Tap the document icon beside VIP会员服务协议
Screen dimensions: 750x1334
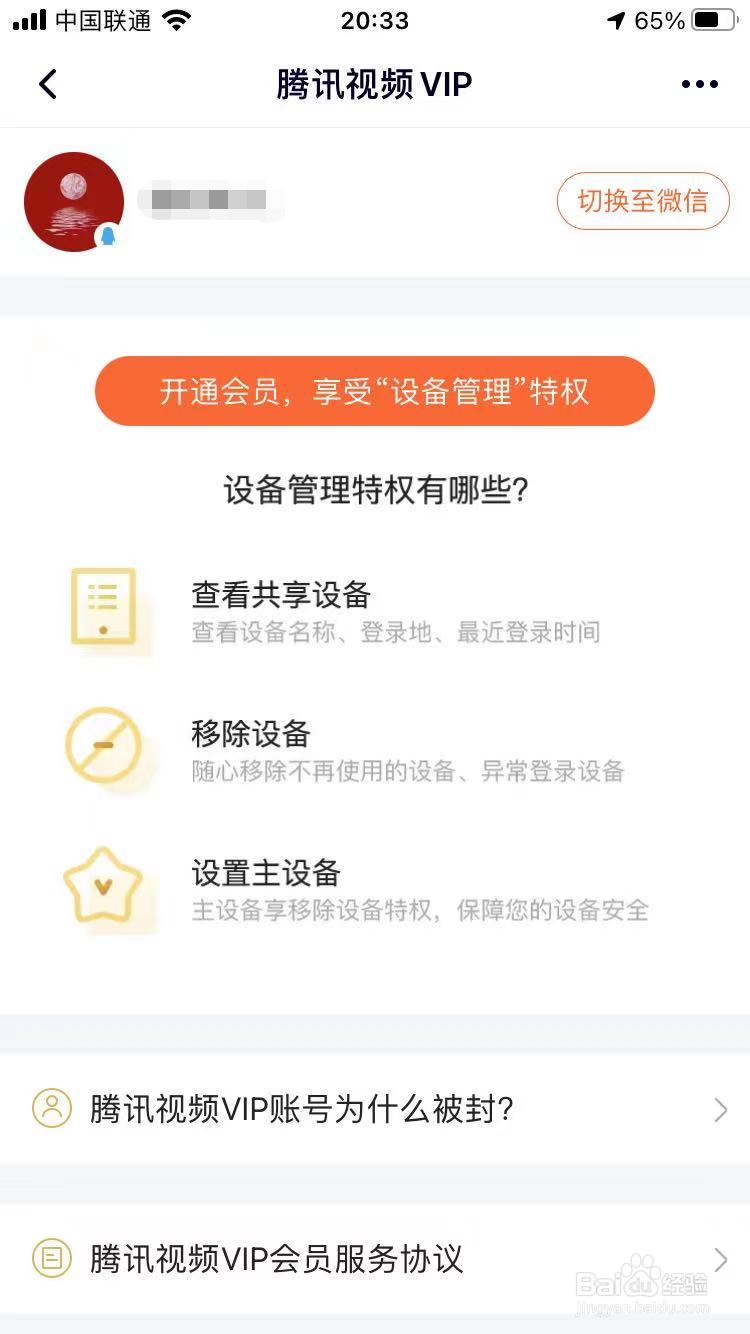(x=51, y=1260)
